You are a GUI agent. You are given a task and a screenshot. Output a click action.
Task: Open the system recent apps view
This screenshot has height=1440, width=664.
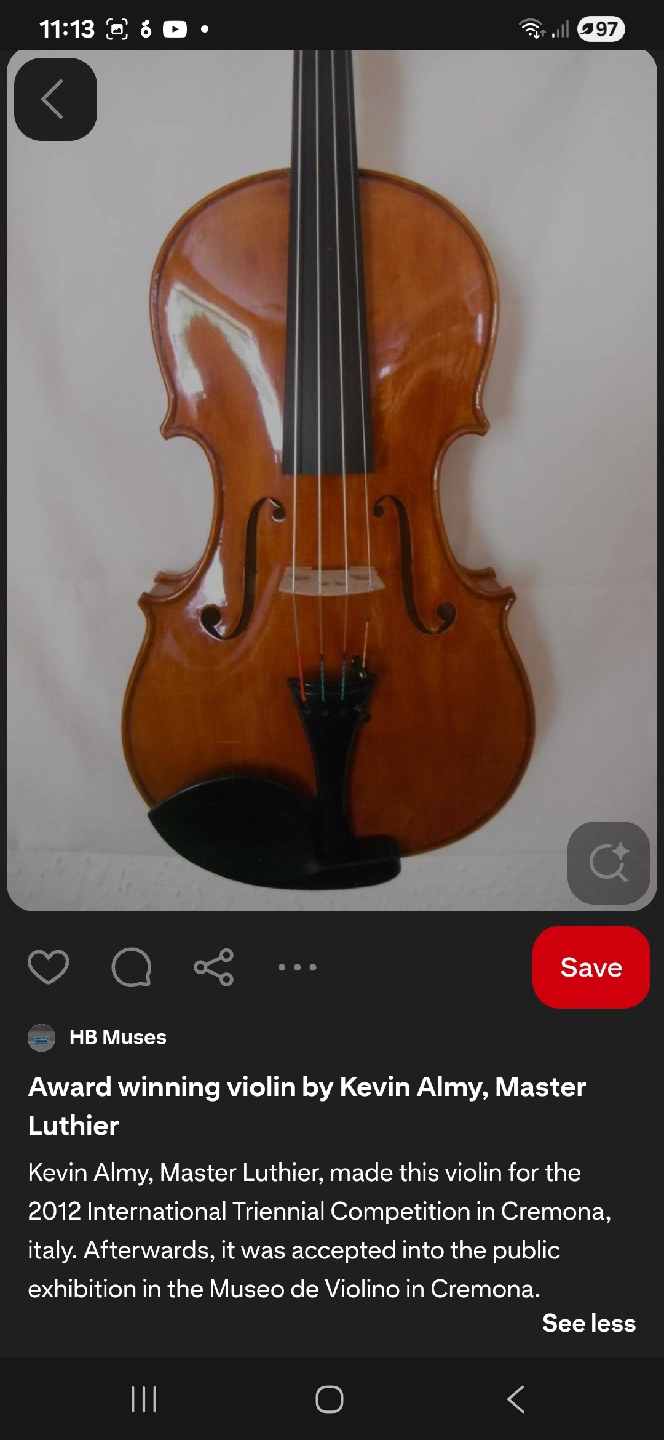pyautogui.click(x=144, y=1399)
